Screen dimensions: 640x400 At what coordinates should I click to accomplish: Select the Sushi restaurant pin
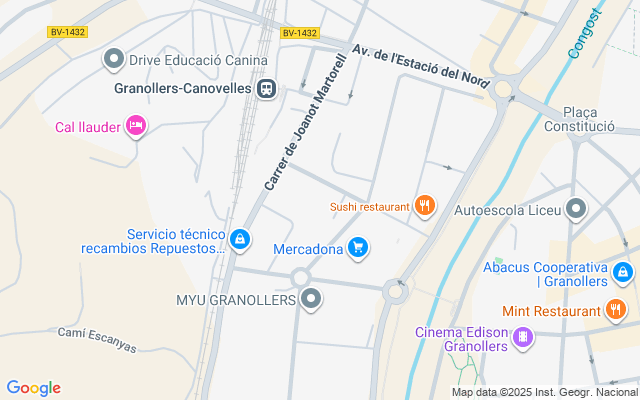(x=424, y=205)
